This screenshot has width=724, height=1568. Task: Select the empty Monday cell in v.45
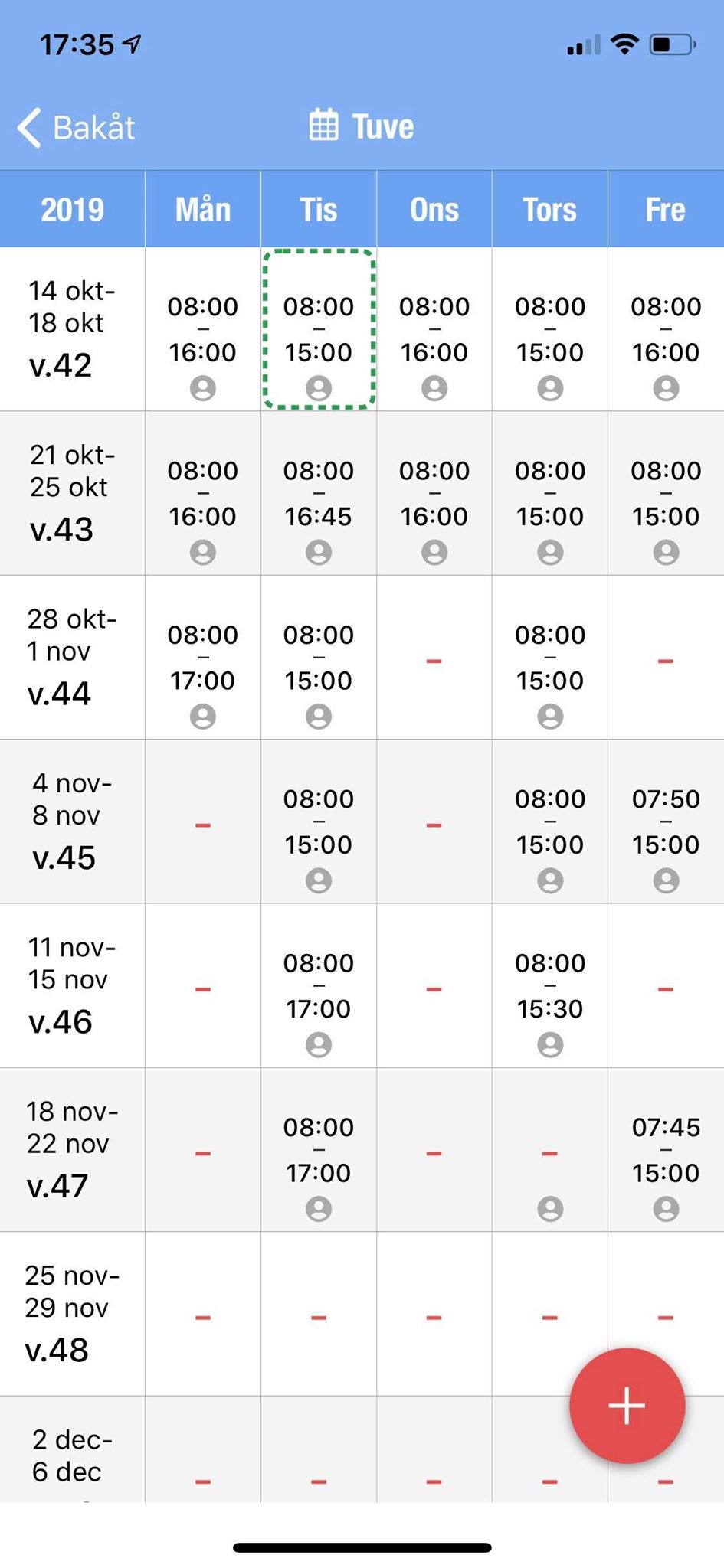[x=203, y=822]
